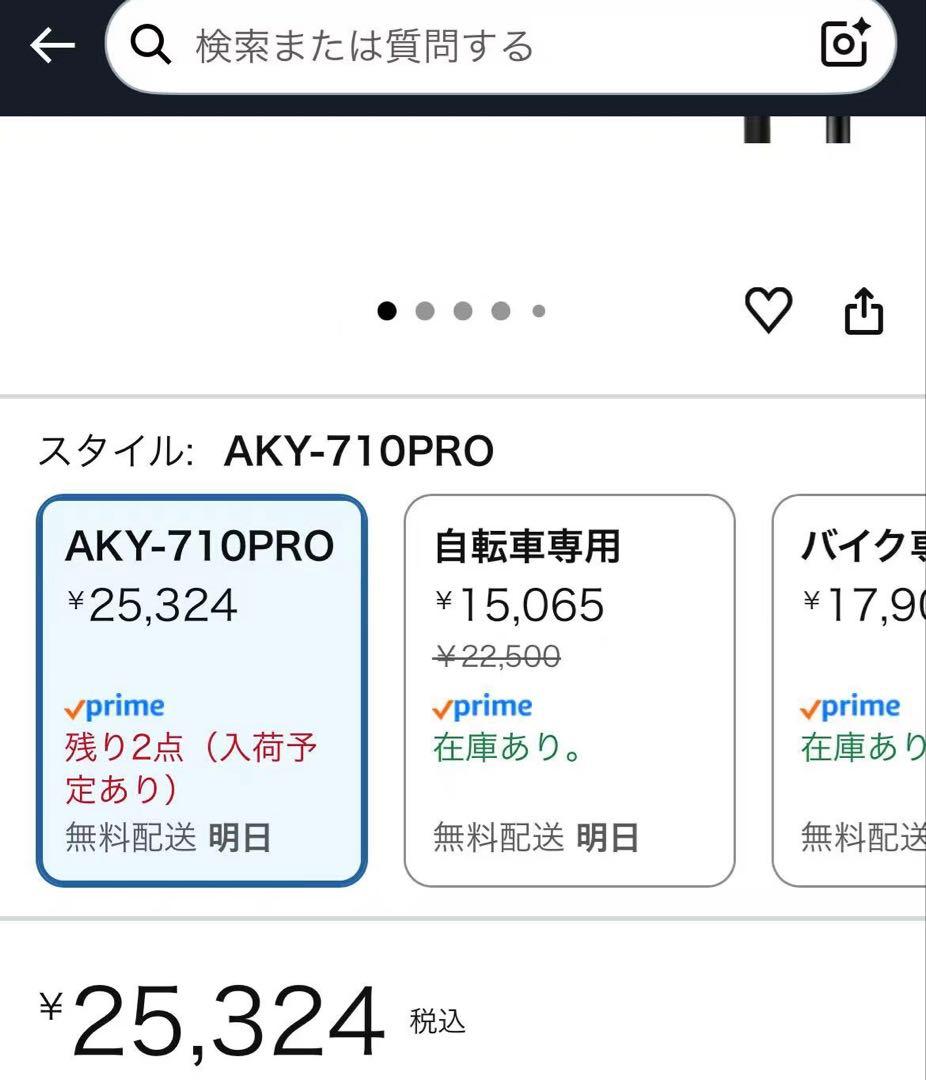Select the last carousel page dot
This screenshot has height=1080, width=926.
(x=537, y=311)
